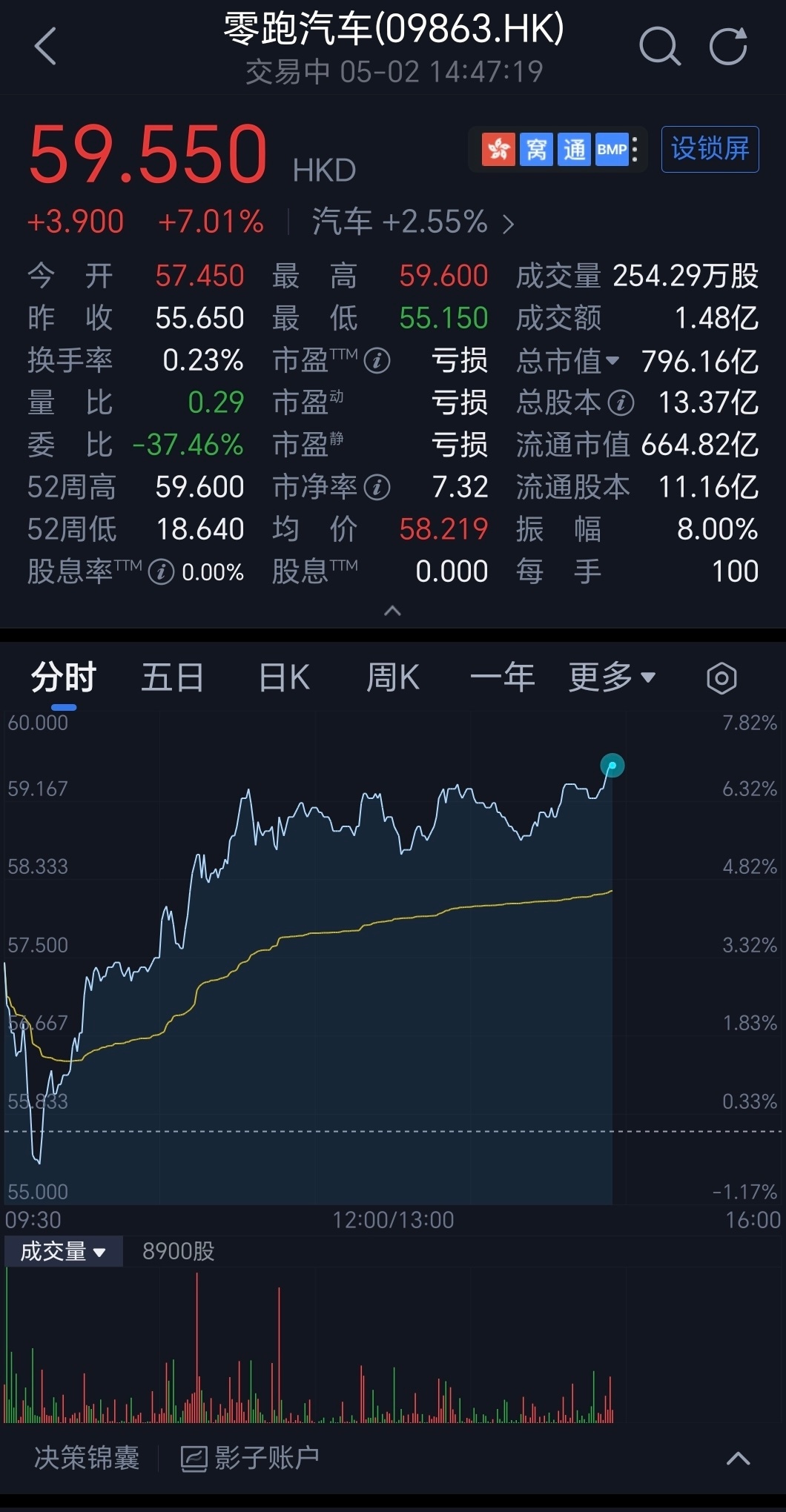Open the 成交量 indicator dropdown
Screen dimensions: 786x1512
click(x=63, y=1252)
